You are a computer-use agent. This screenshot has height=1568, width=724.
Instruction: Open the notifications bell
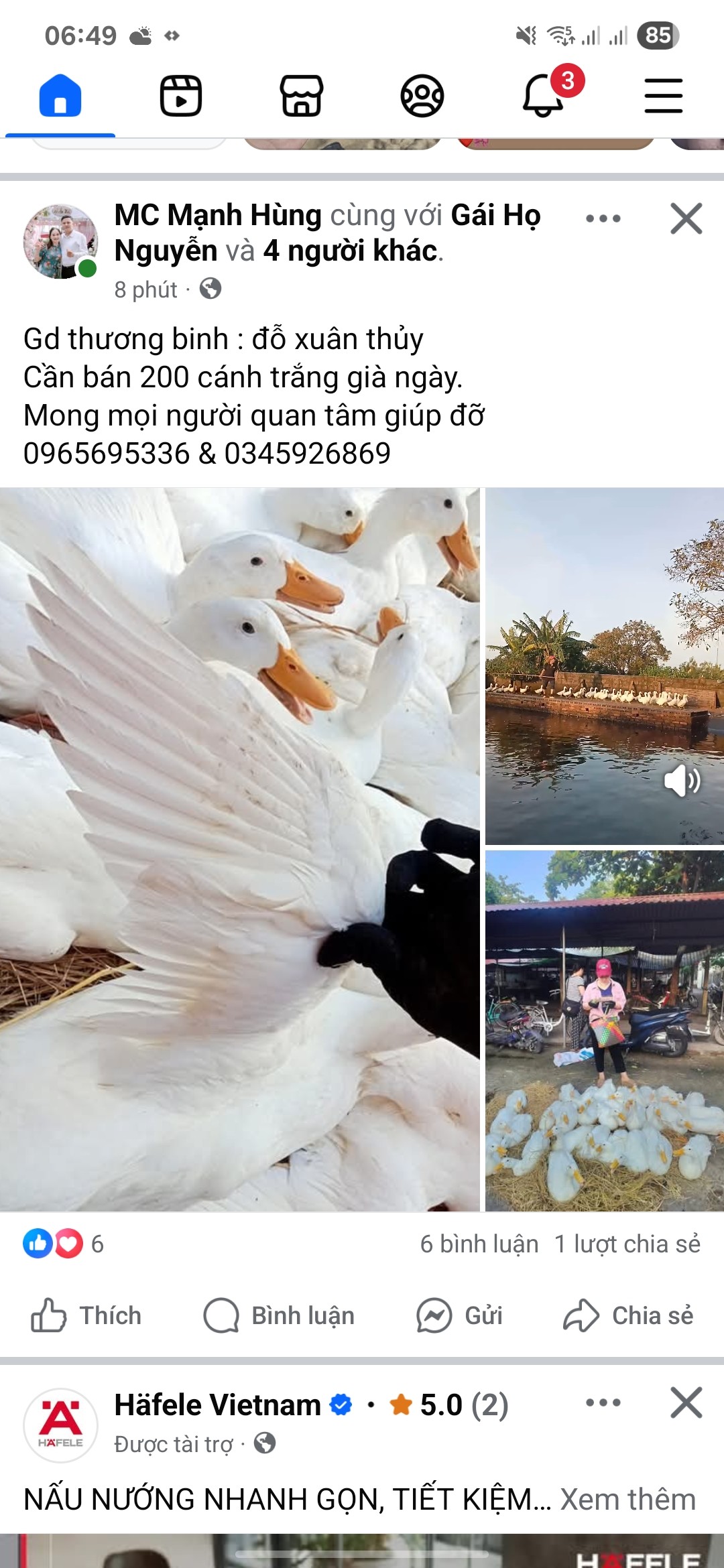point(543,96)
